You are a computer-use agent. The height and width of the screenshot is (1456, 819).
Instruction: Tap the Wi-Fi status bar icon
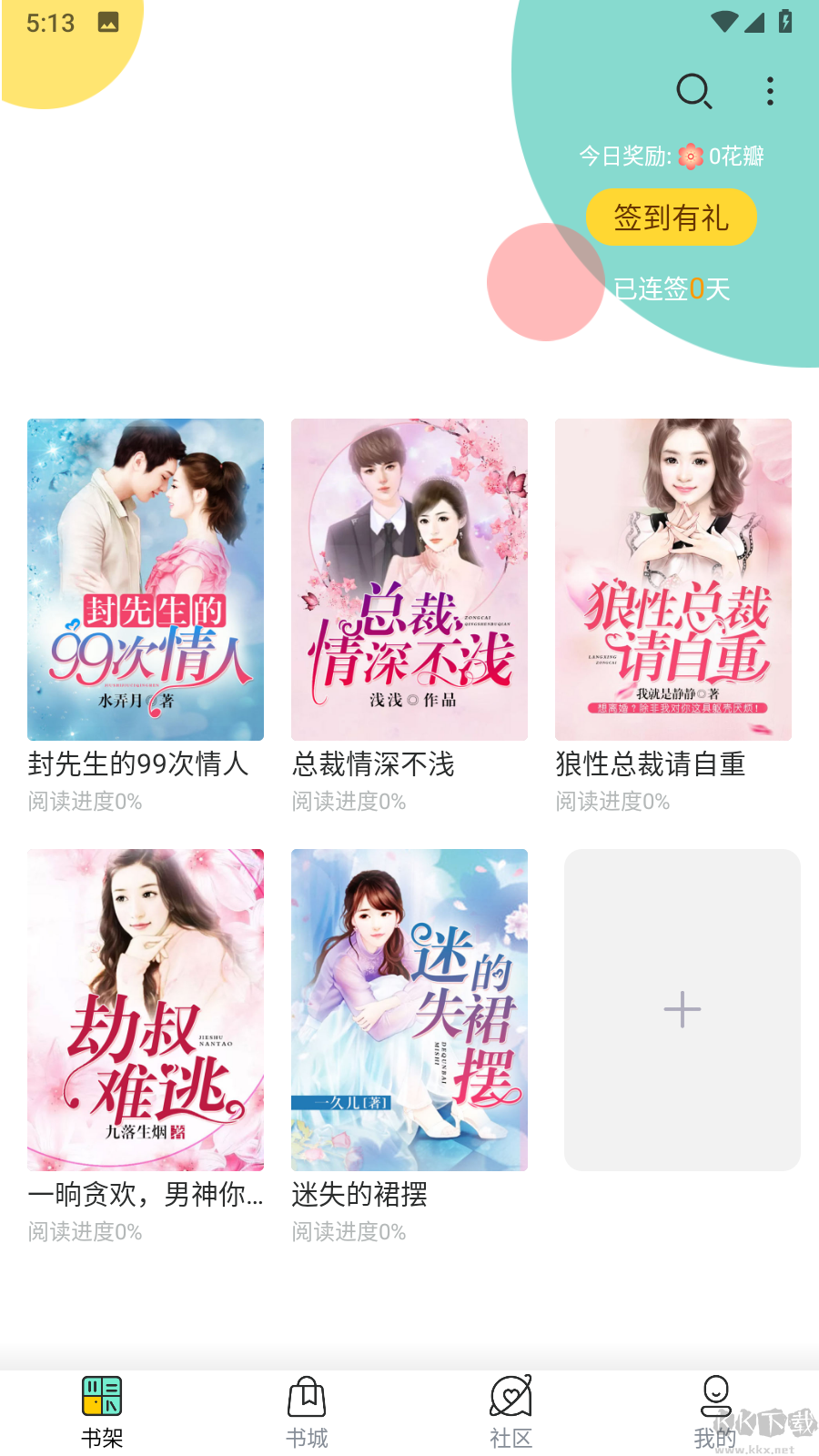click(x=724, y=23)
